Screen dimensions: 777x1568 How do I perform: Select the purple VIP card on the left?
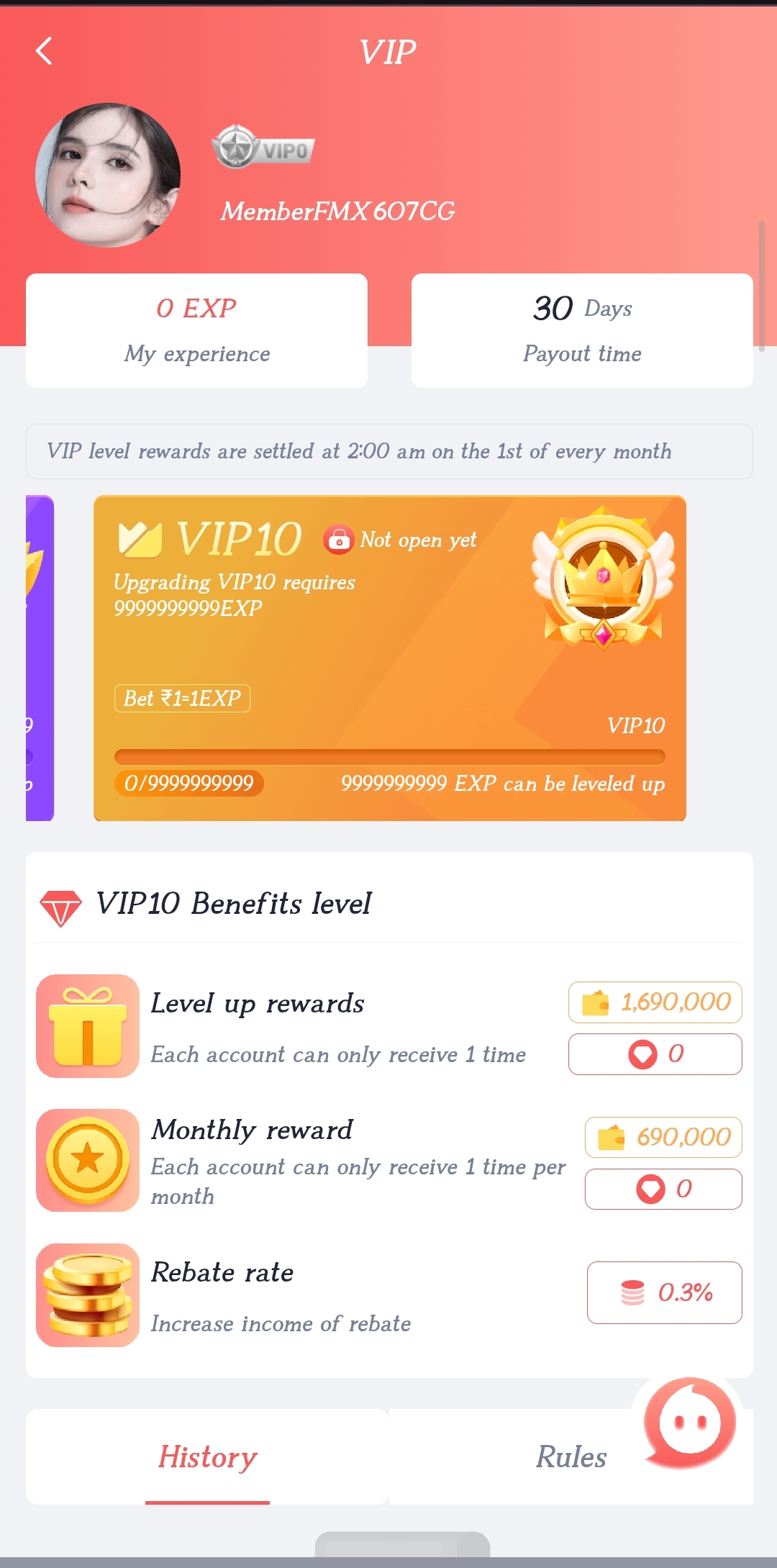coord(40,658)
